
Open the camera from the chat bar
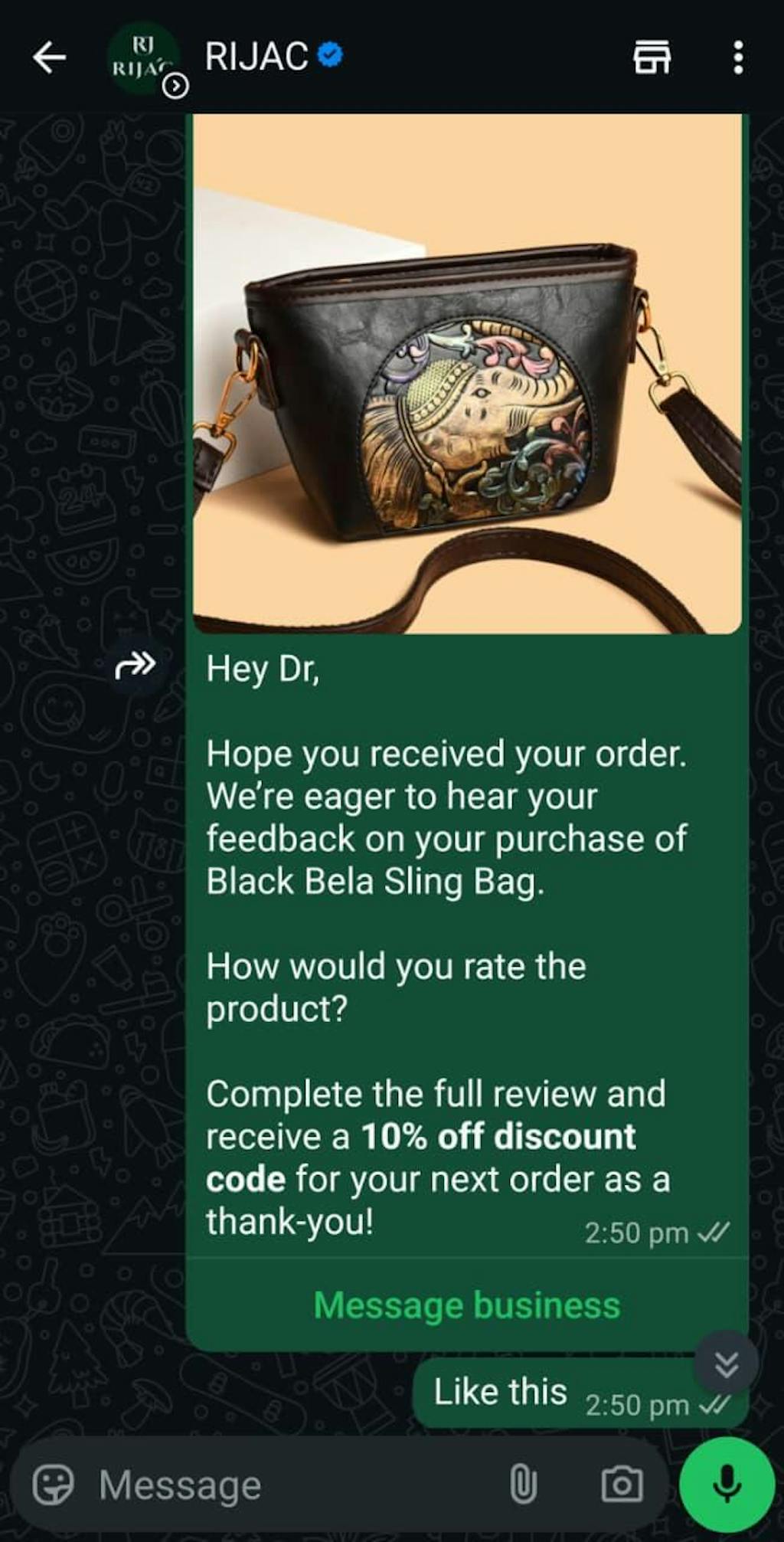coord(622,1485)
